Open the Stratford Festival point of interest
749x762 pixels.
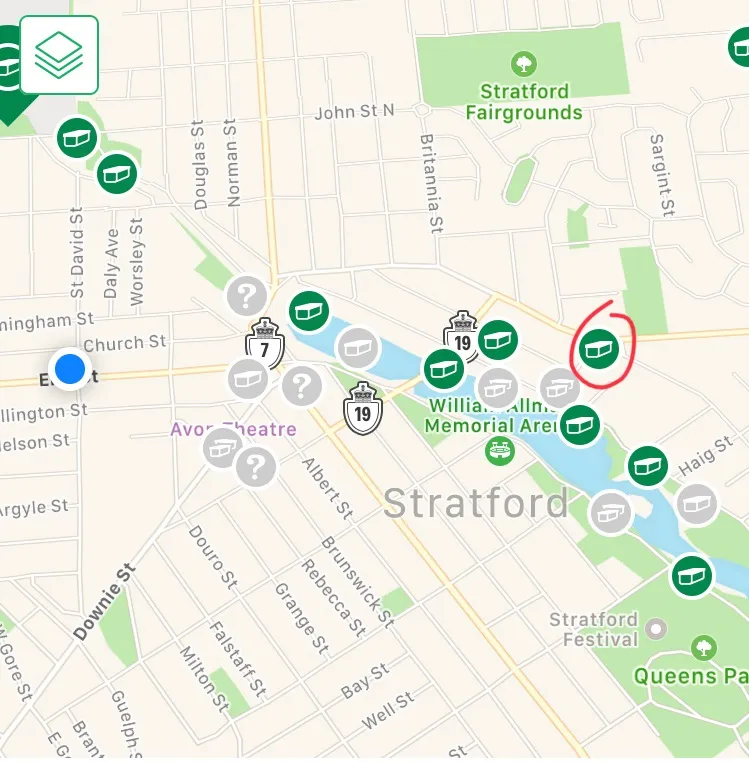pos(656,628)
